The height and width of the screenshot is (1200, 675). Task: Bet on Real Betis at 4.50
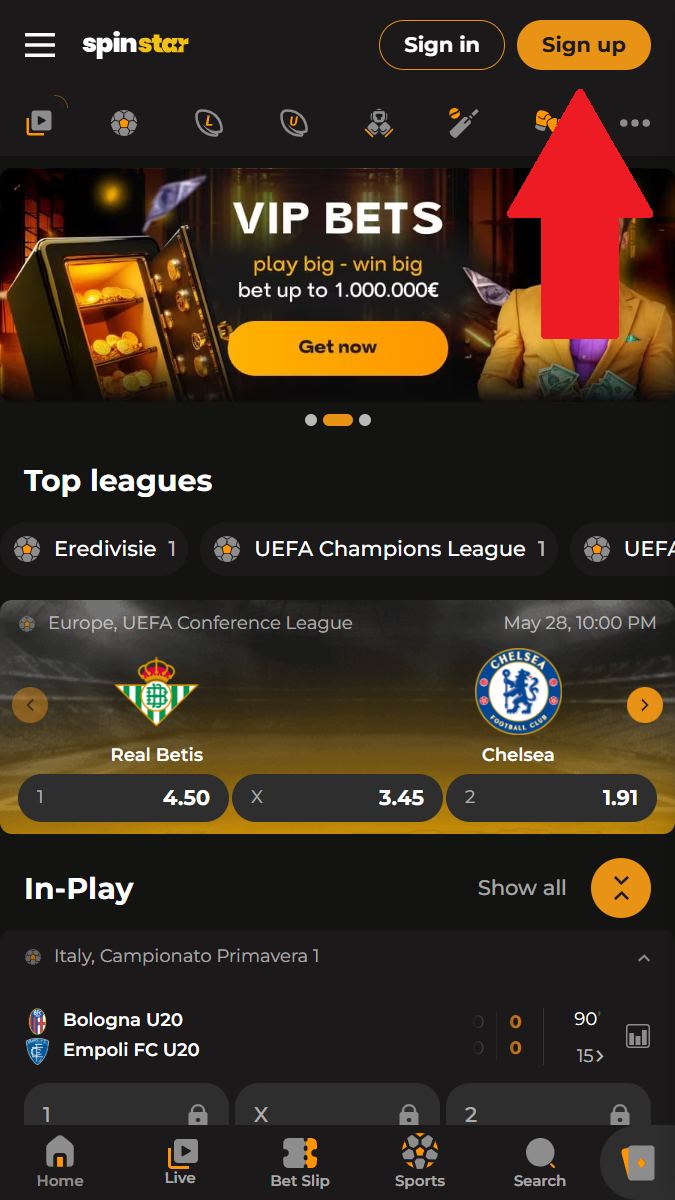coord(123,798)
